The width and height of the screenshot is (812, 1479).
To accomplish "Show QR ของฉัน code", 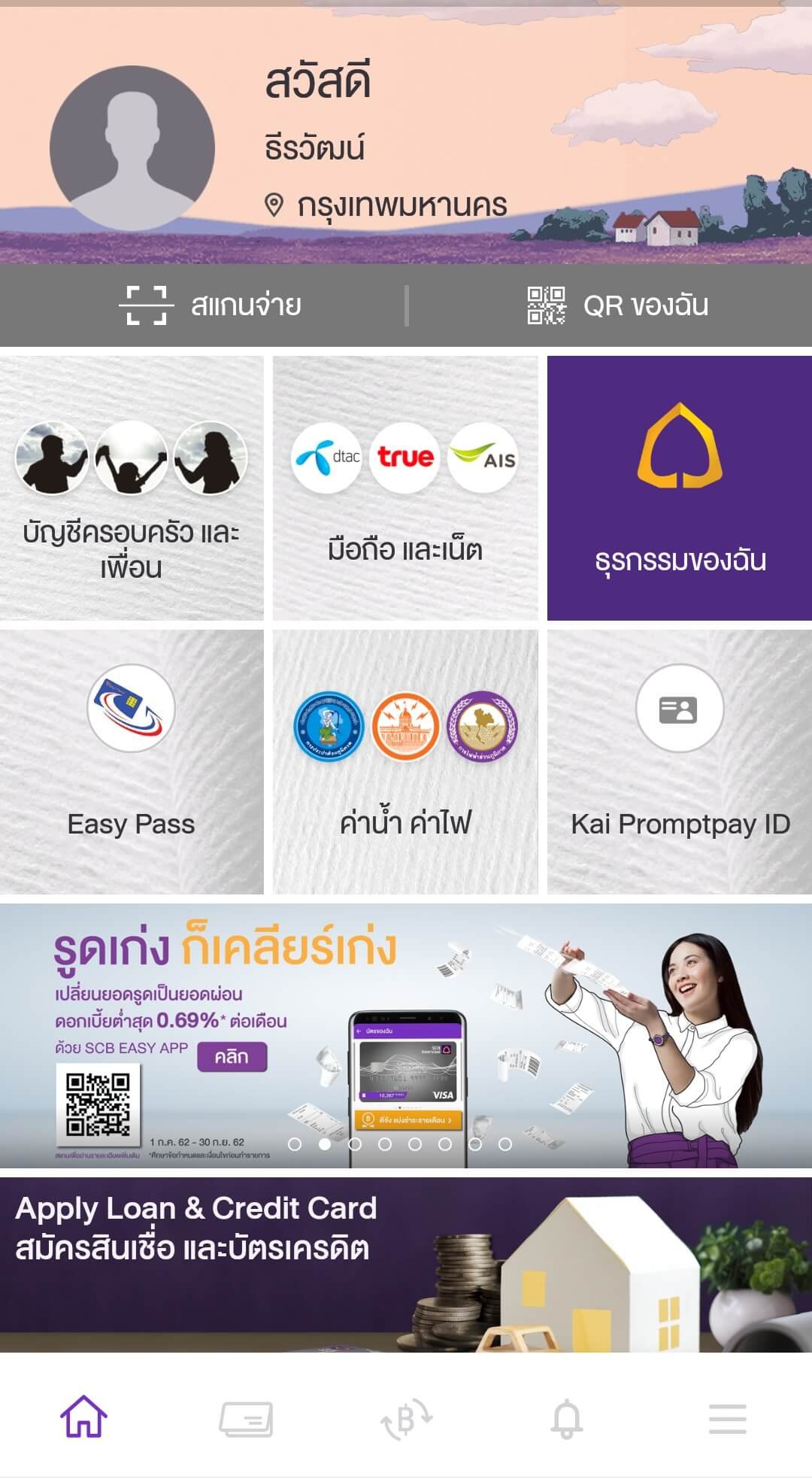I will 618,305.
